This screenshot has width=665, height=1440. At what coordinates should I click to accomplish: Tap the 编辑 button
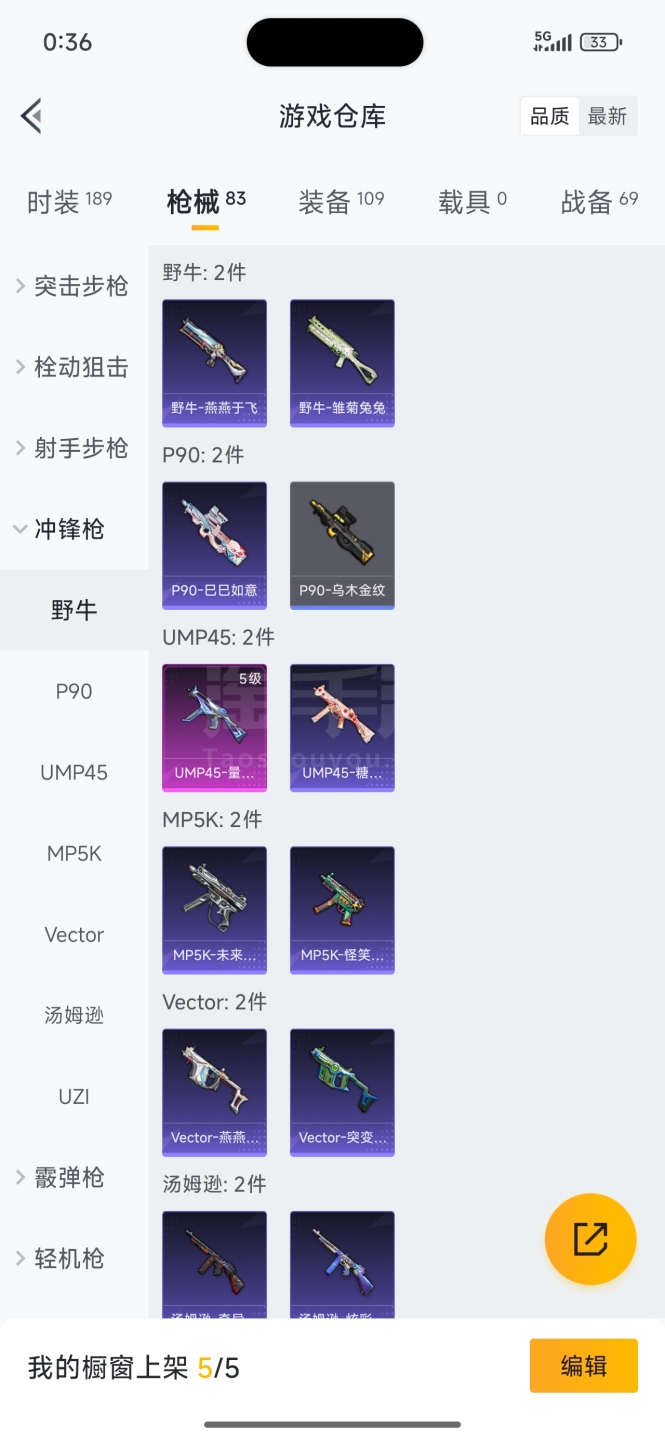pyautogui.click(x=583, y=1366)
